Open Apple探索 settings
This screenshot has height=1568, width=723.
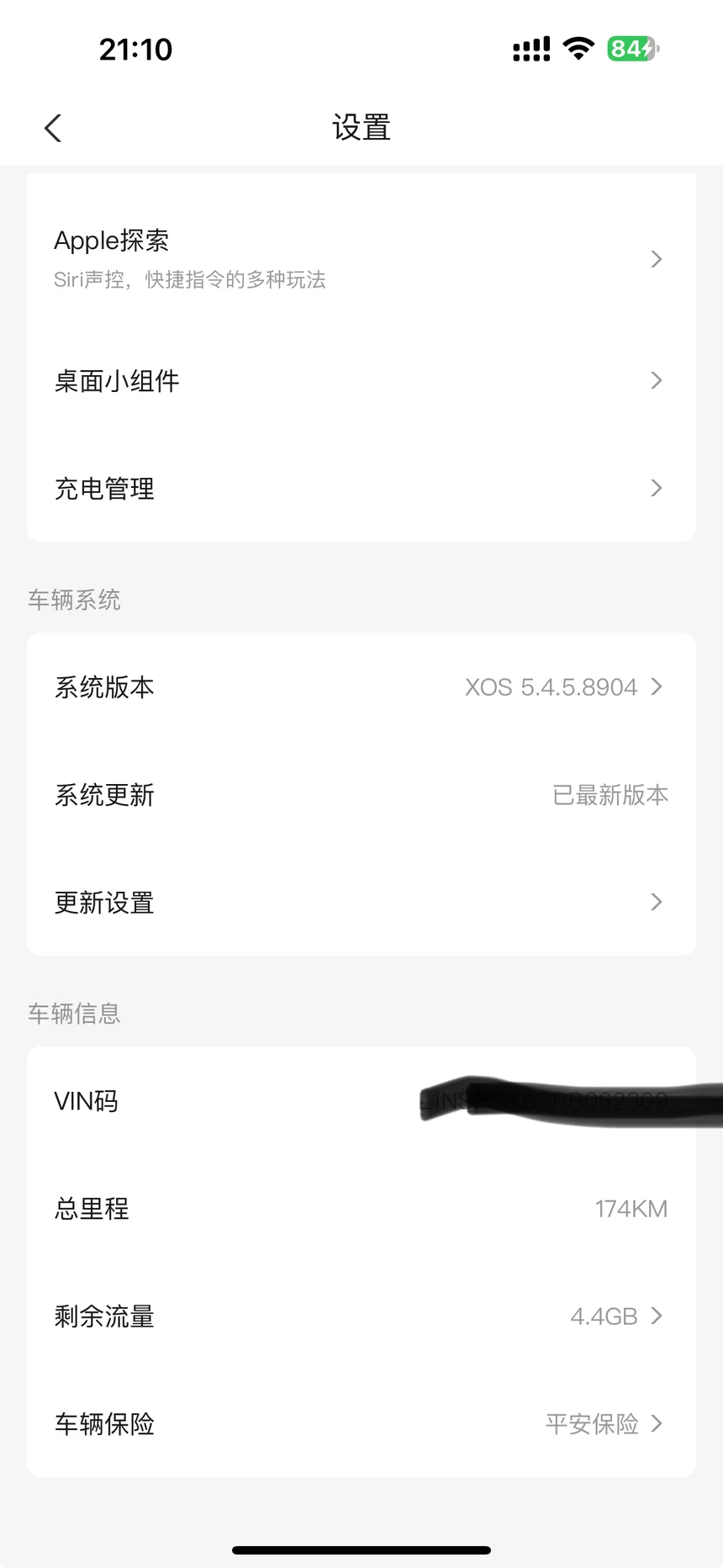(x=361, y=258)
